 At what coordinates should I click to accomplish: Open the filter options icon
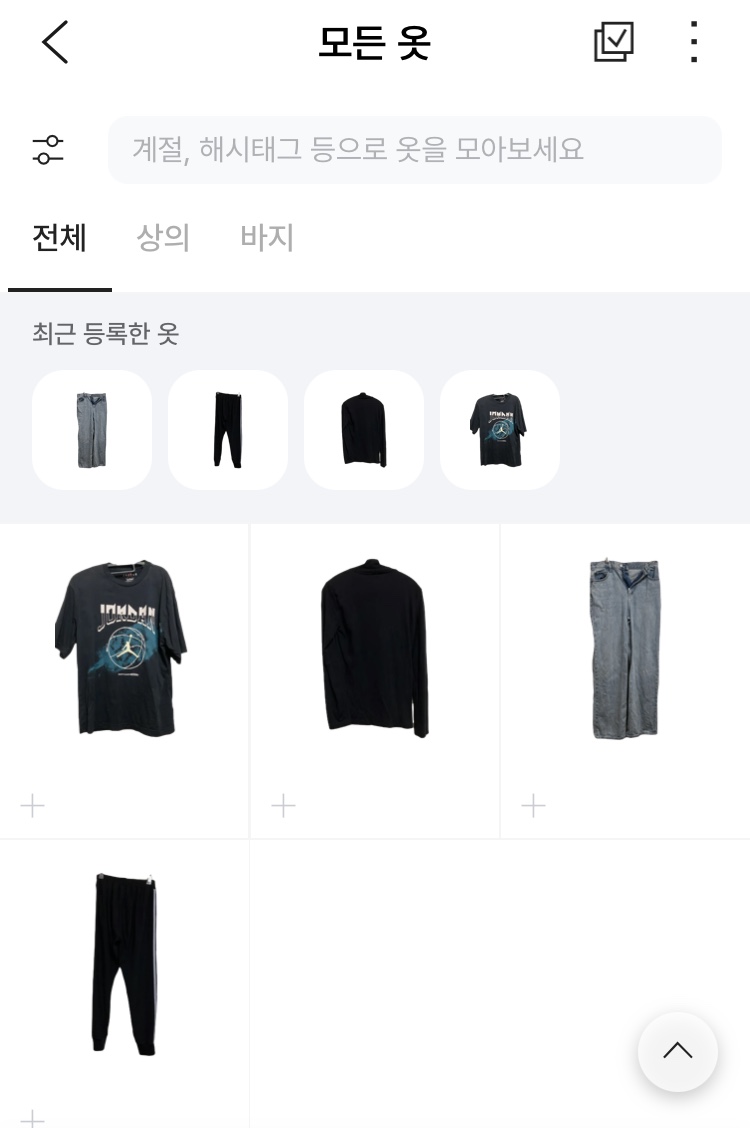(48, 150)
